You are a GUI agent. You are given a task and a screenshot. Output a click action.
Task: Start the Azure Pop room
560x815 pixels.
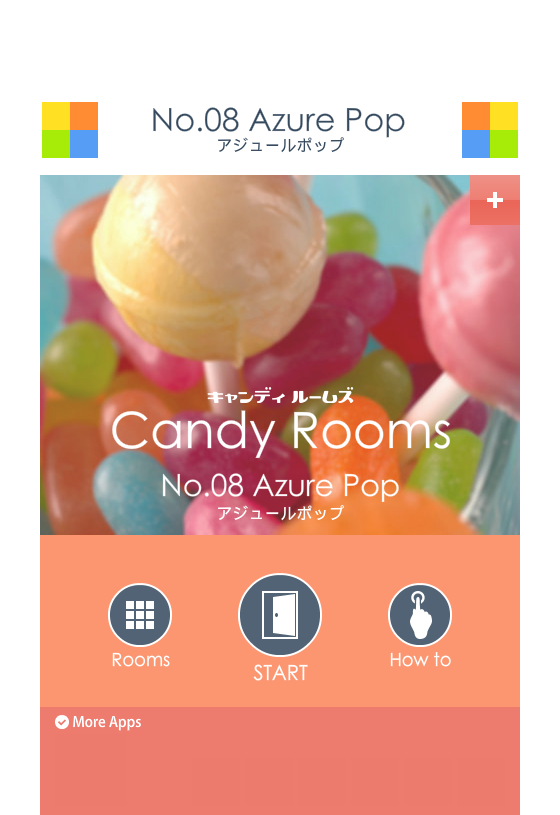pyautogui.click(x=280, y=615)
